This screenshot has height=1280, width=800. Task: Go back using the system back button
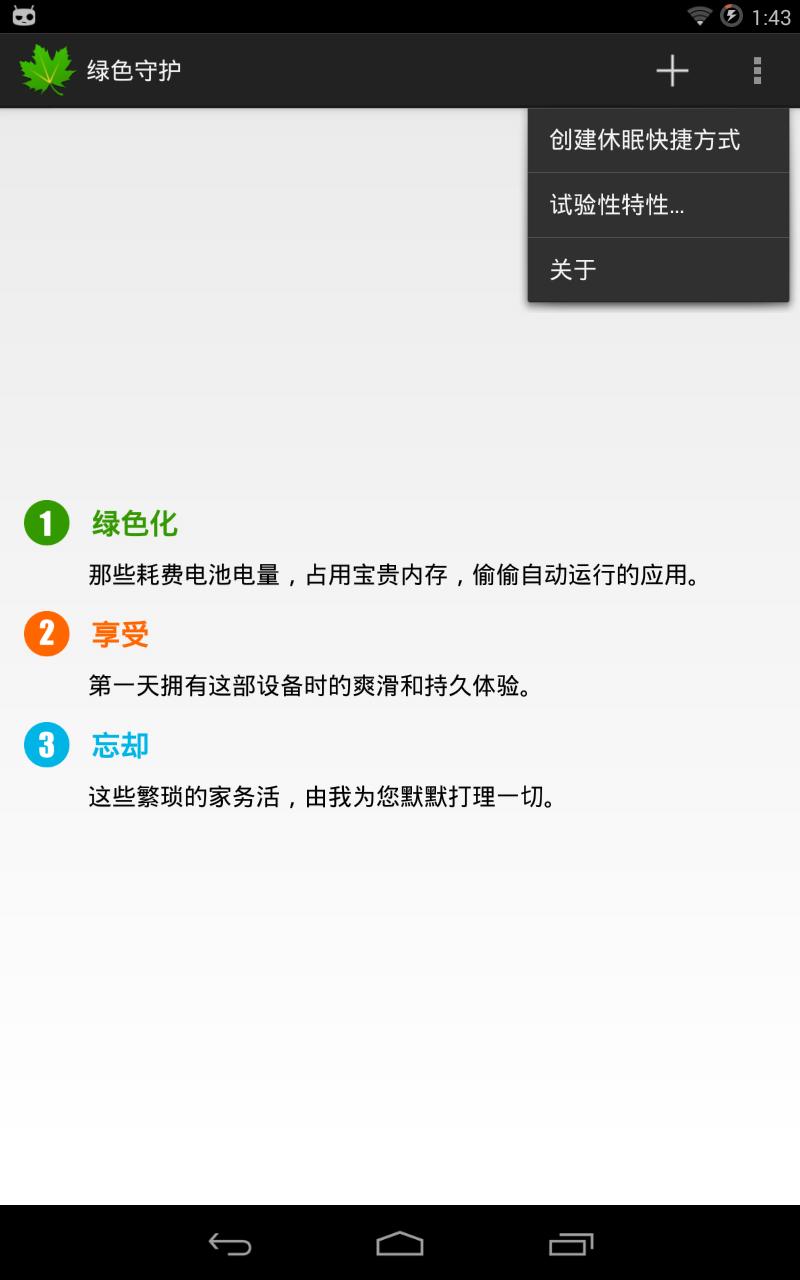pyautogui.click(x=229, y=1243)
